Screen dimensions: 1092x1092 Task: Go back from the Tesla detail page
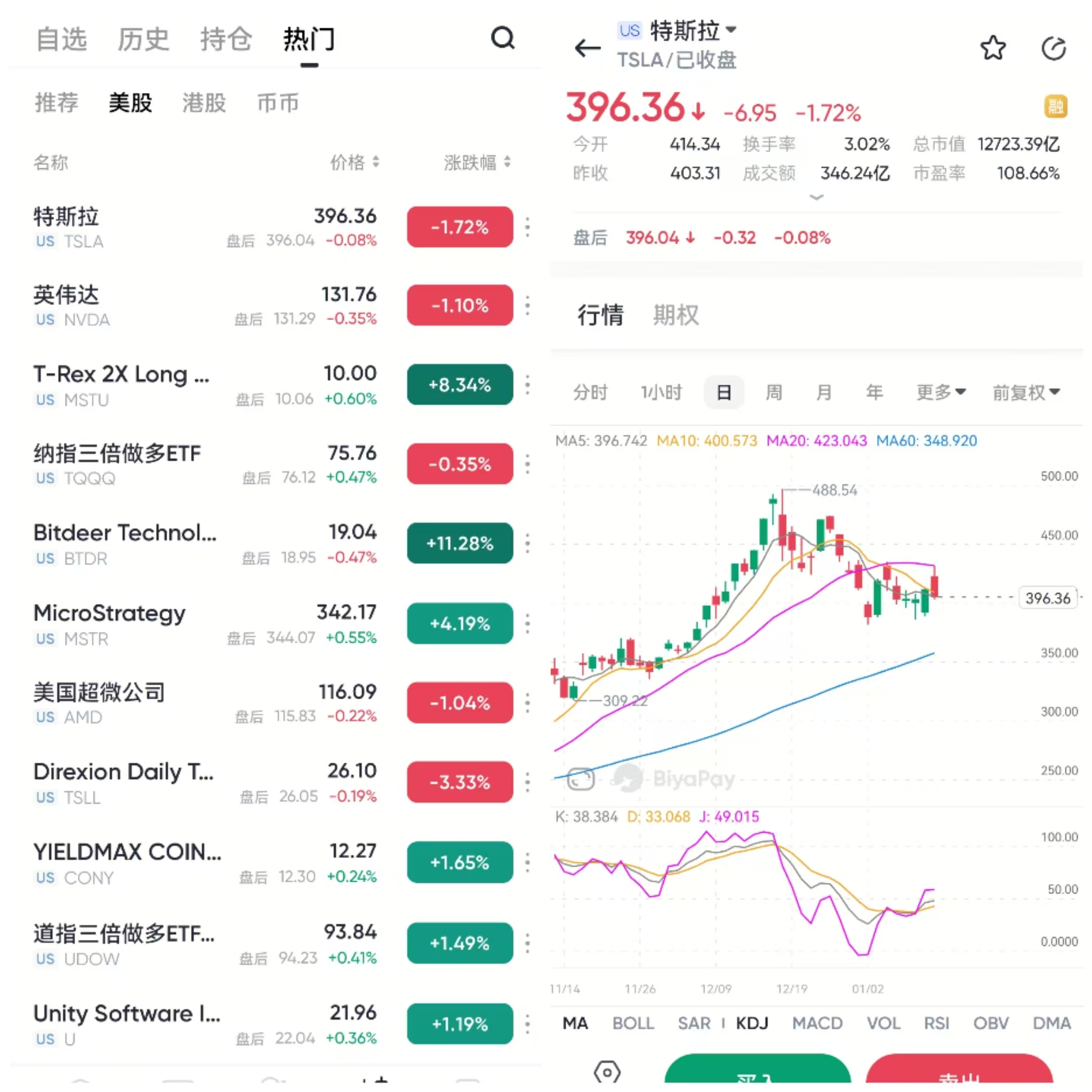point(587,49)
